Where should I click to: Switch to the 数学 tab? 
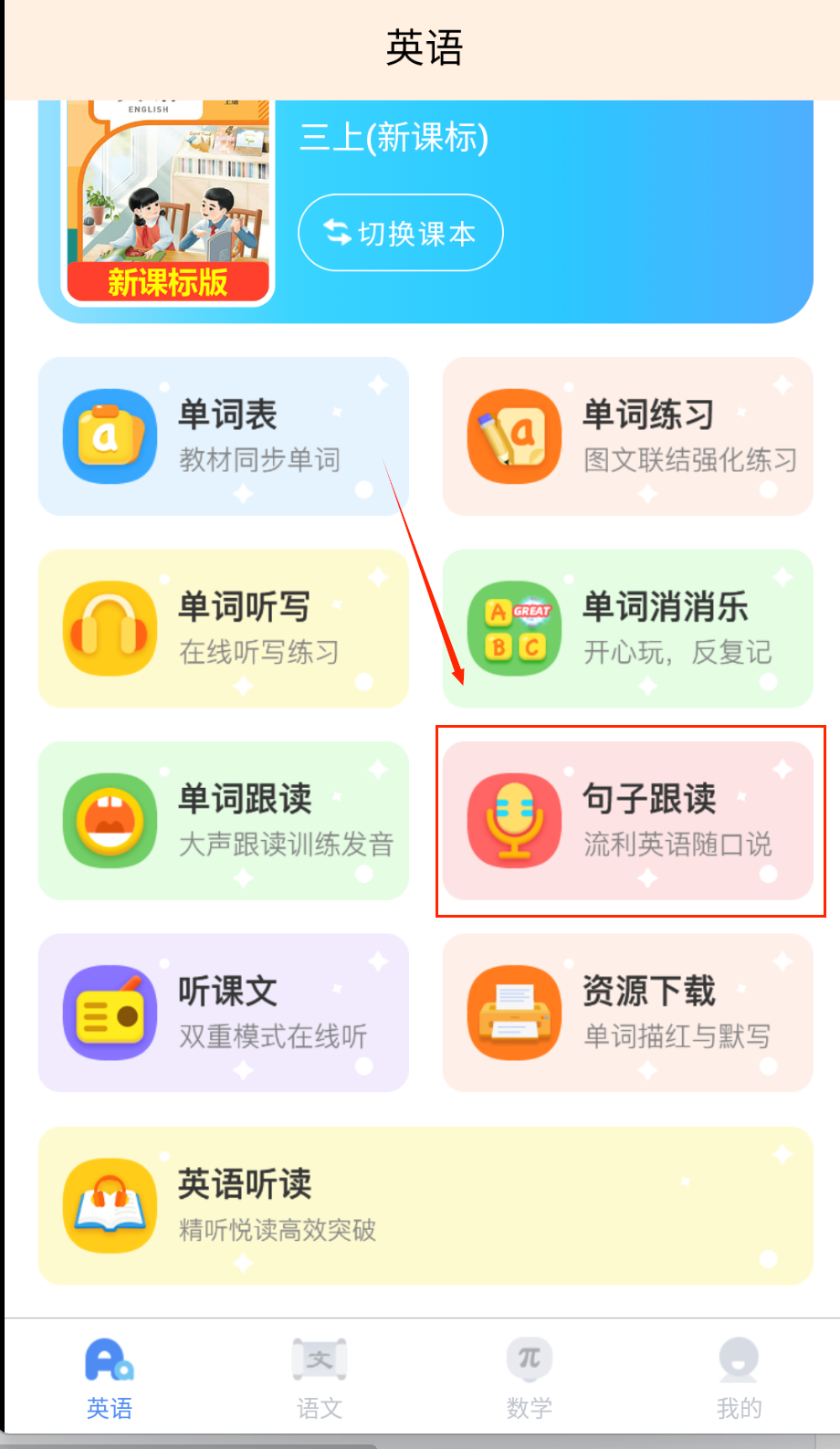click(x=529, y=1379)
